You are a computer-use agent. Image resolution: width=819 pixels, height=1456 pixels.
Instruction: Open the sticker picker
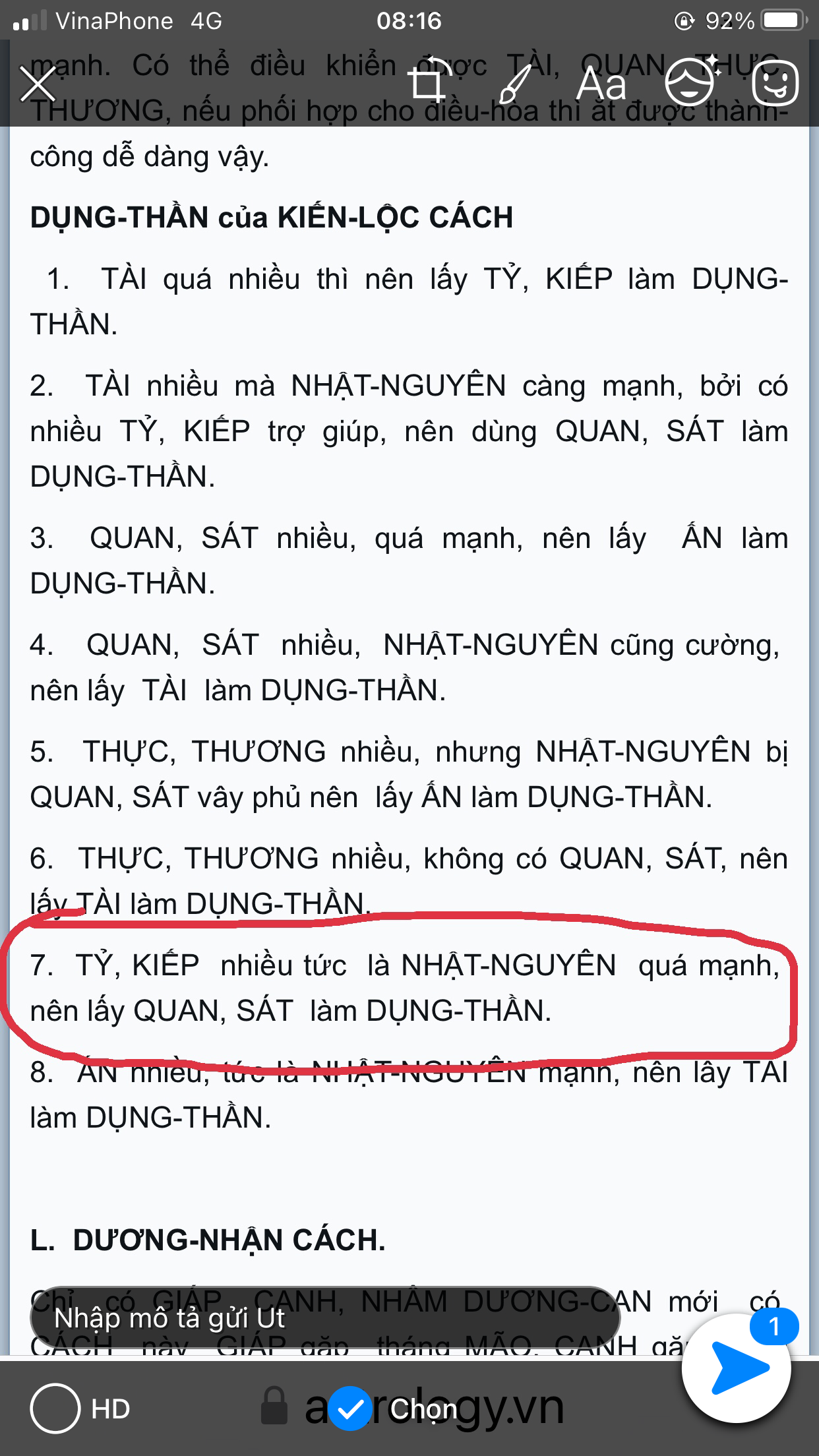(x=775, y=83)
